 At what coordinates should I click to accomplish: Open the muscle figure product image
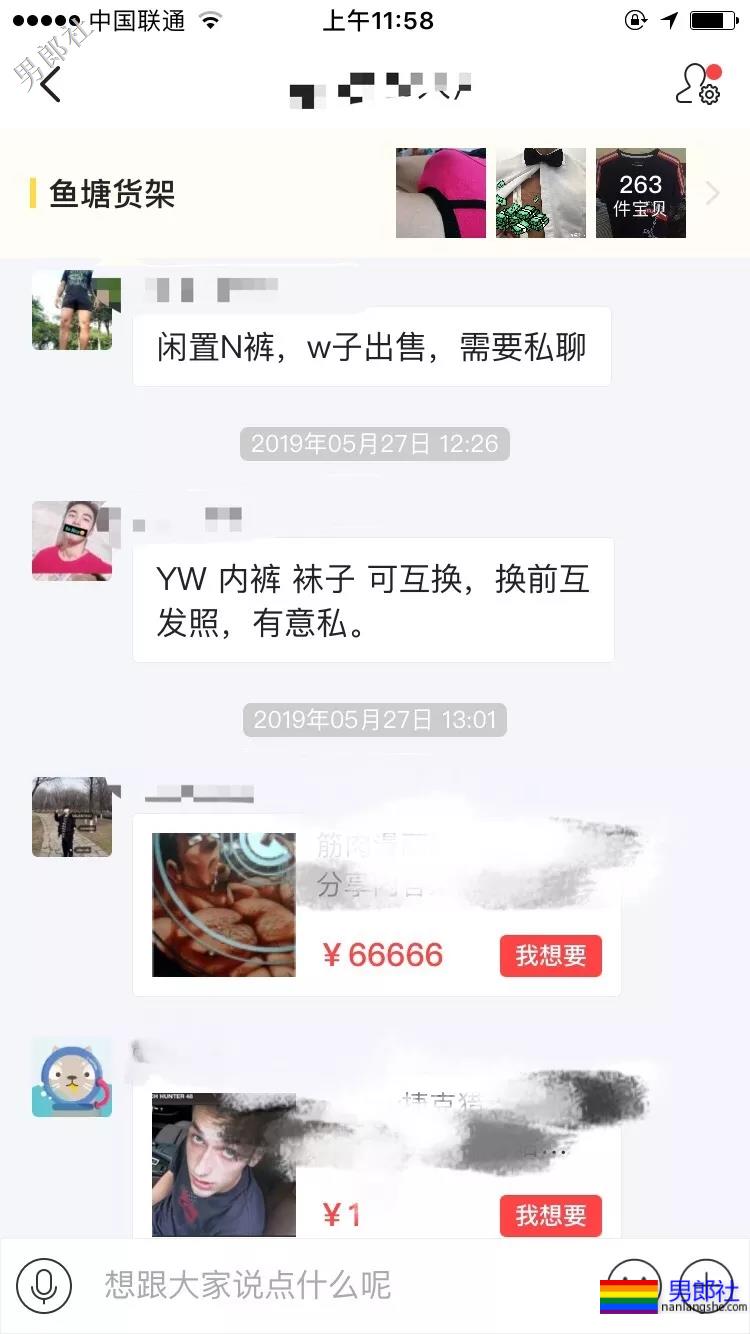point(223,904)
